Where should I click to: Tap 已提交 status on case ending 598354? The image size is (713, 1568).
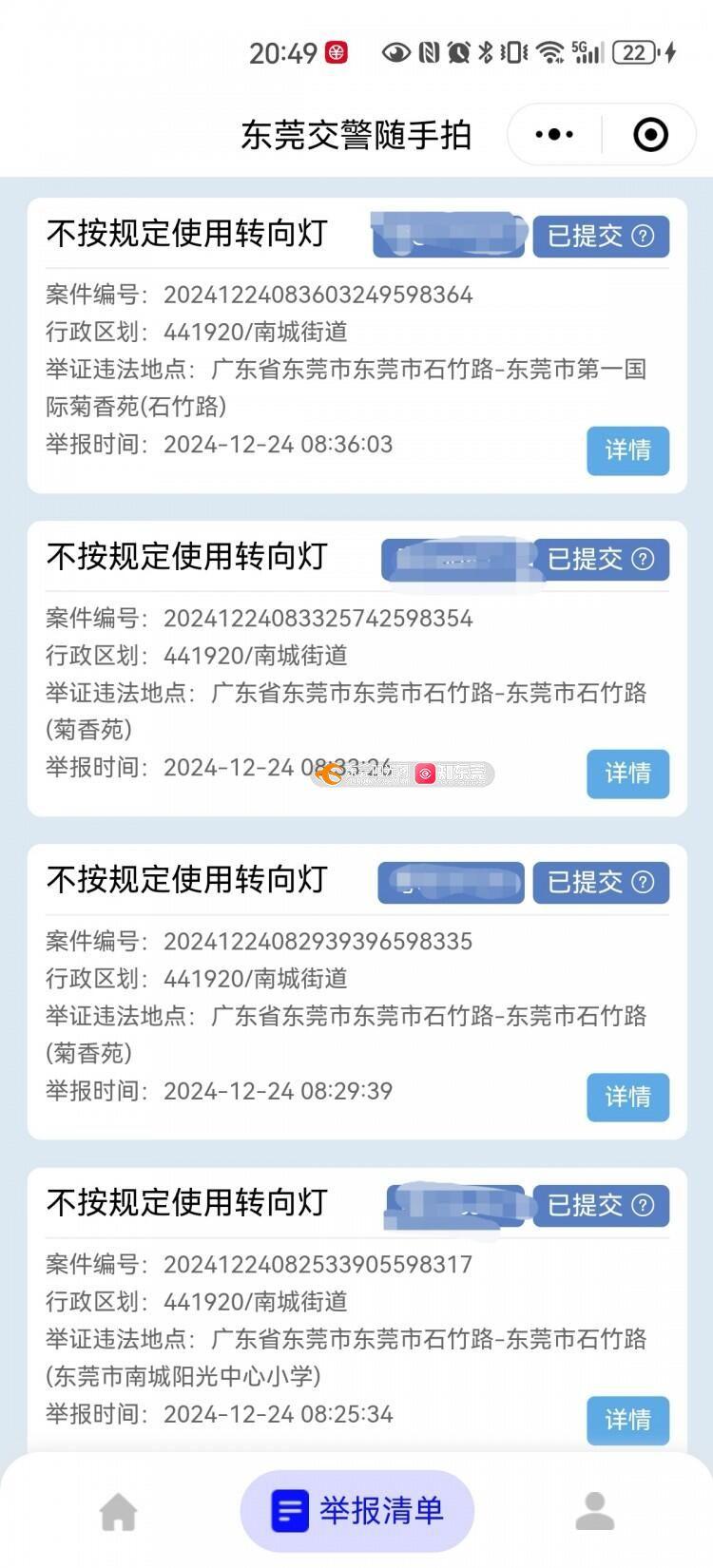click(601, 559)
